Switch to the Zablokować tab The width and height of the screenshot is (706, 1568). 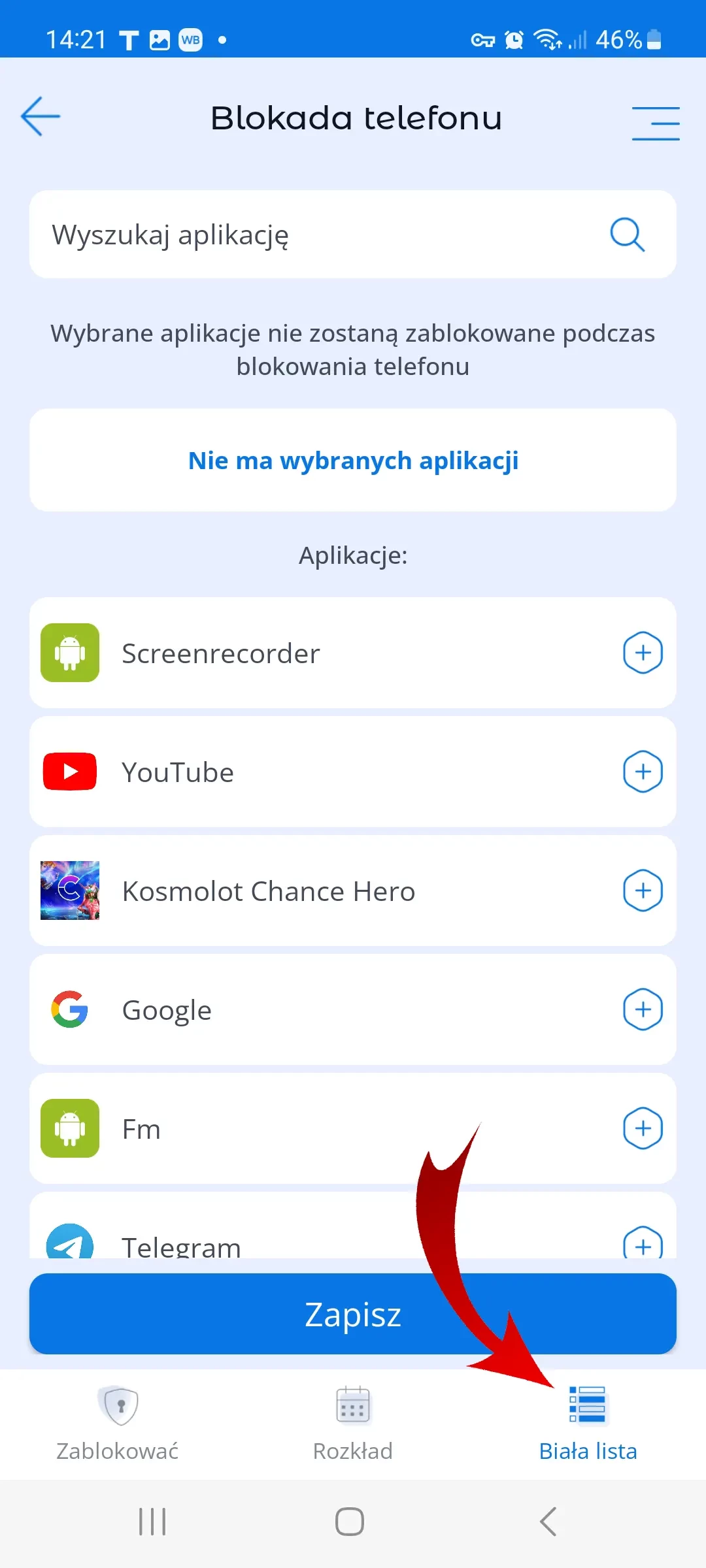118,1424
